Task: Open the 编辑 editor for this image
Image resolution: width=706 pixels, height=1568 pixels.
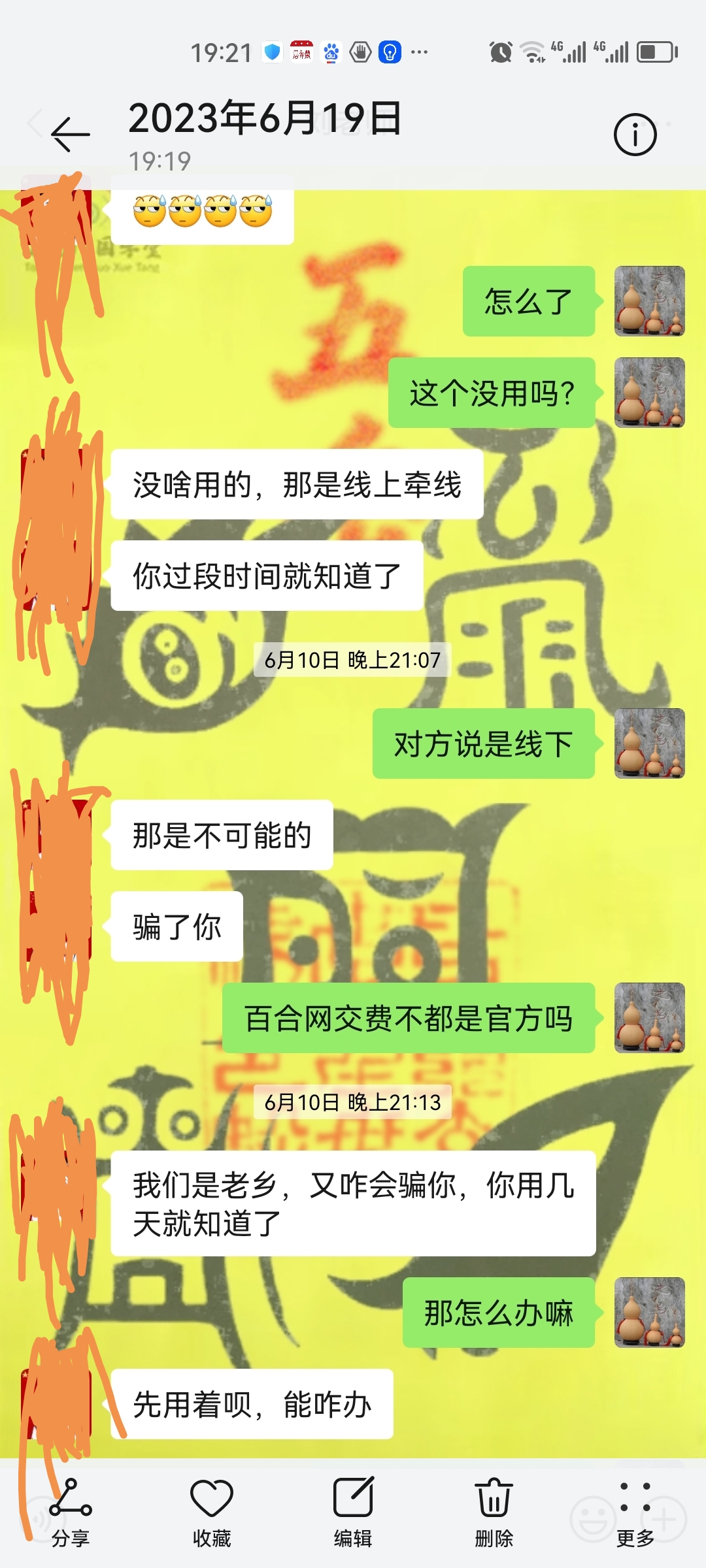Action: (x=353, y=1513)
